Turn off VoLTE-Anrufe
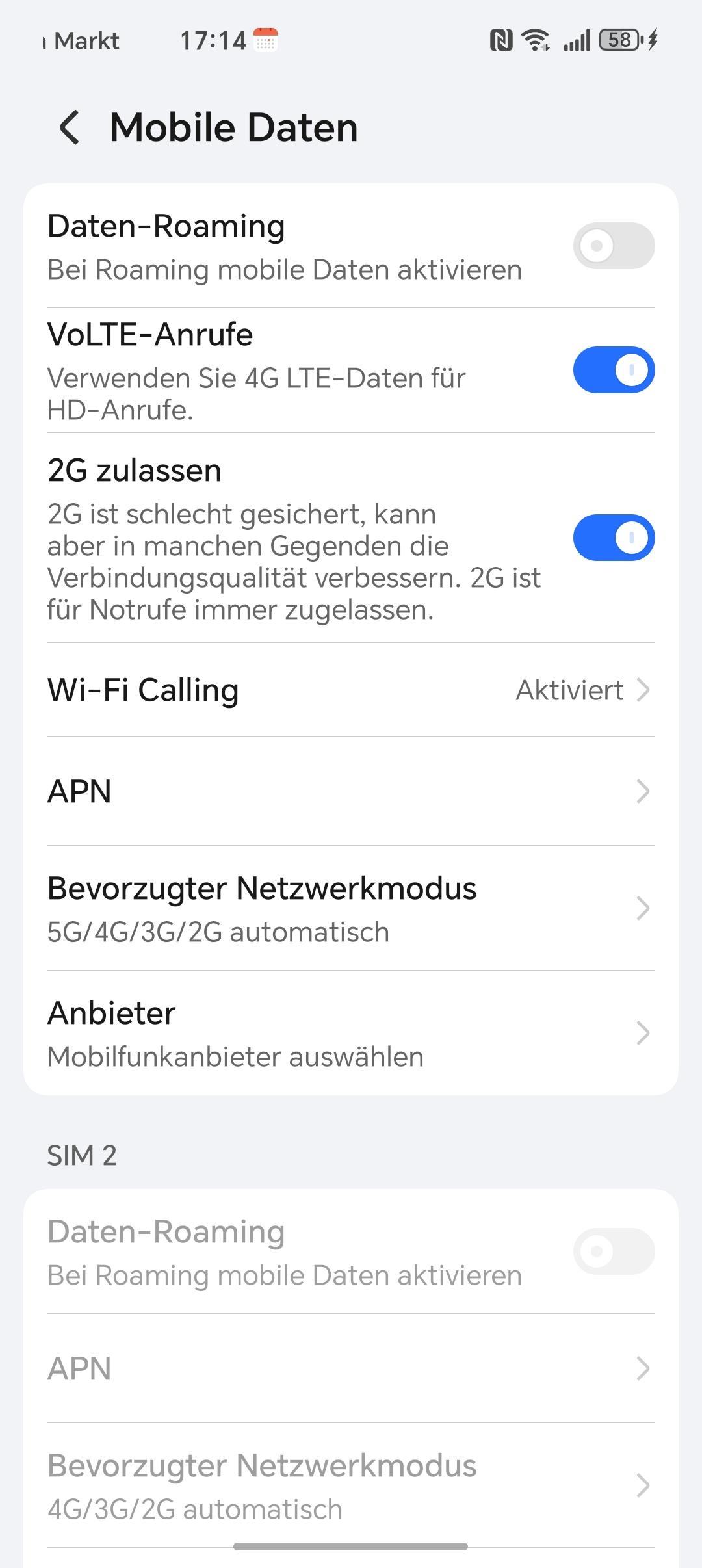702x1568 pixels. [x=614, y=370]
